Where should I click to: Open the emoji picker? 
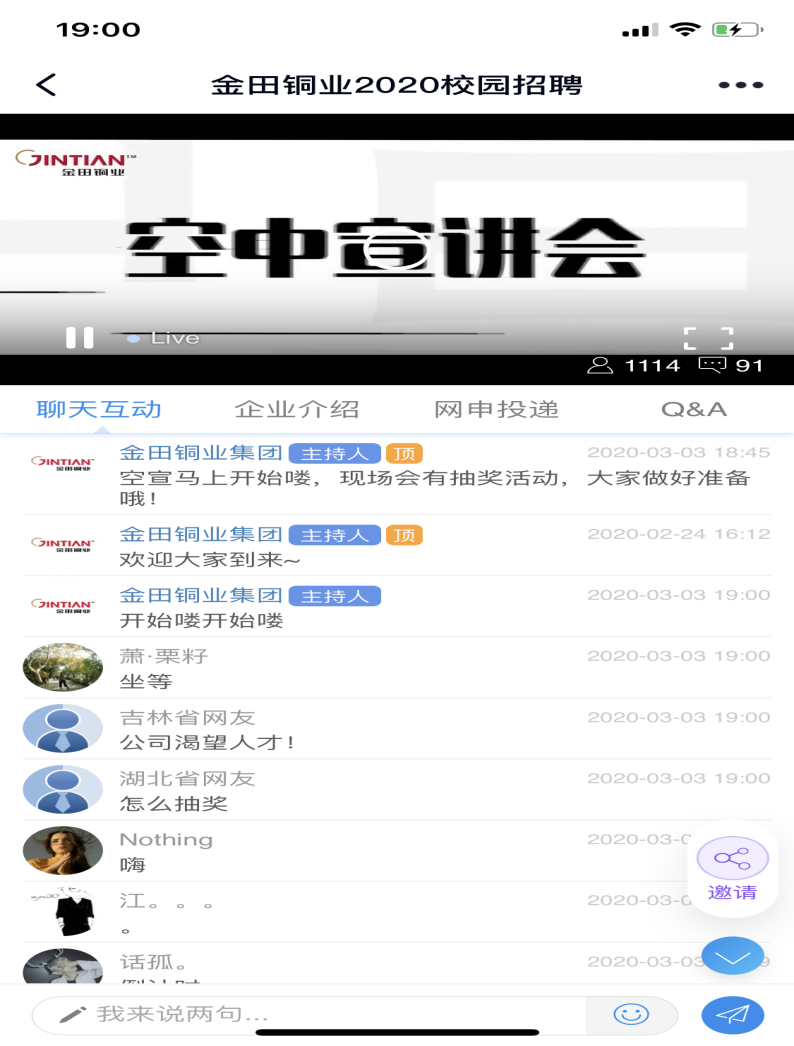pos(631,1014)
